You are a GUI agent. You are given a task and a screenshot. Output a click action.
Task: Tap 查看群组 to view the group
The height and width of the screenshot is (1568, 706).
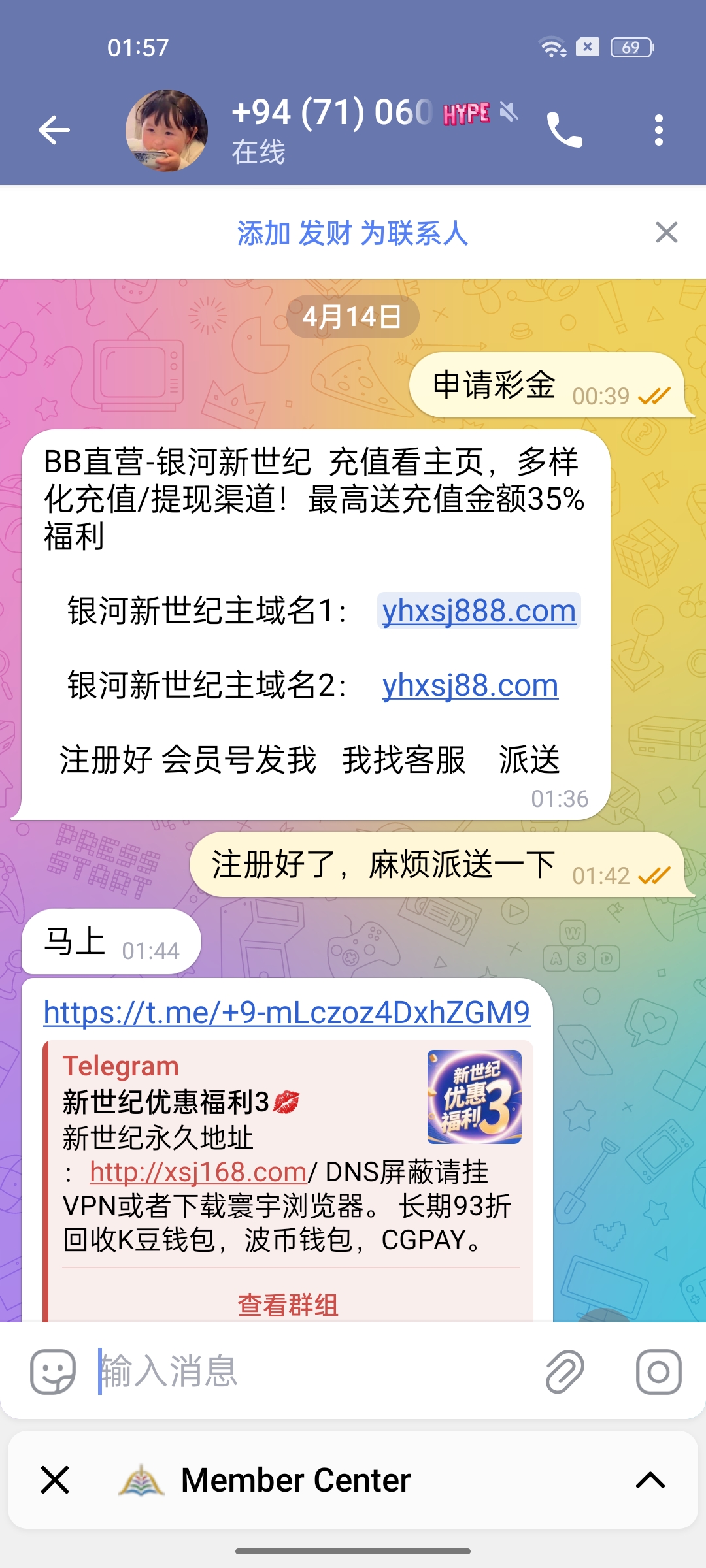288,1305
